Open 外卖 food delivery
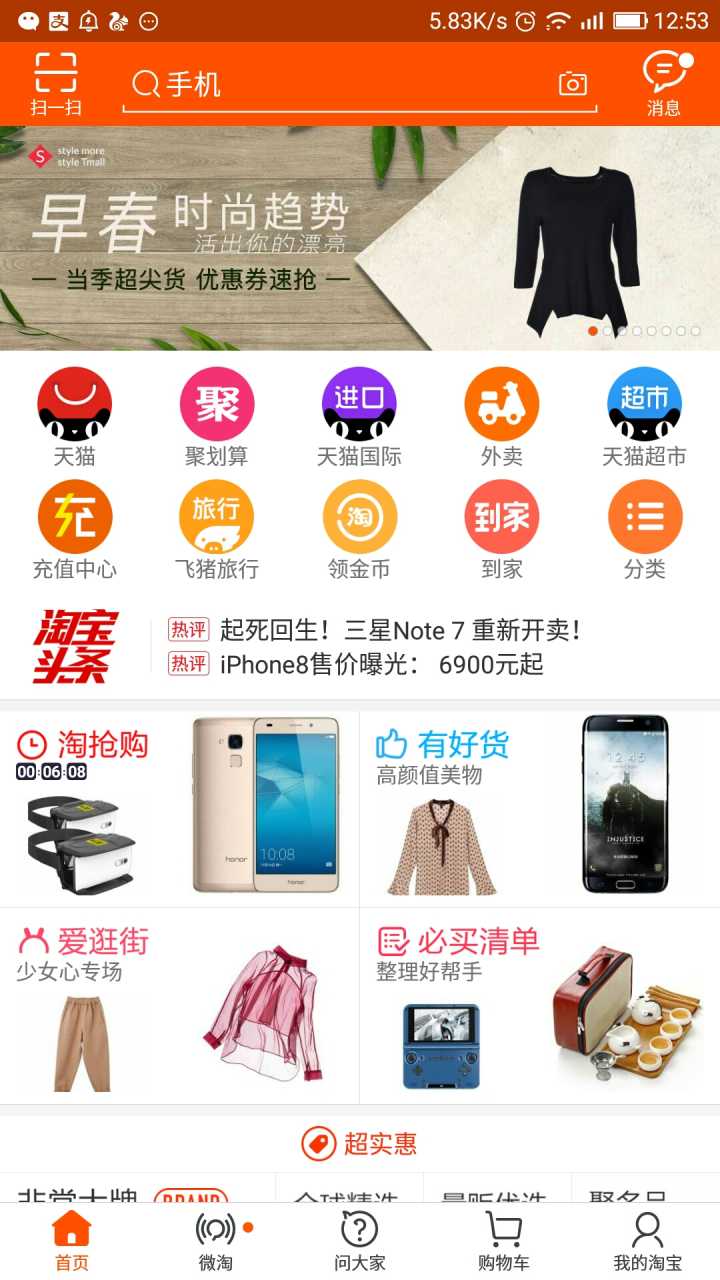The height and width of the screenshot is (1280, 720). pyautogui.click(x=502, y=417)
